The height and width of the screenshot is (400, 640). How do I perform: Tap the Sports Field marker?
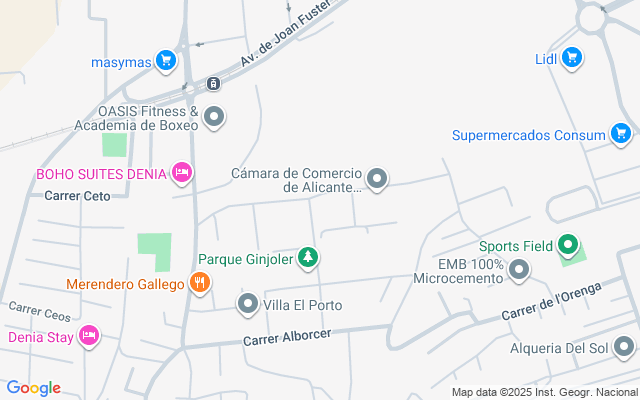click(x=568, y=245)
